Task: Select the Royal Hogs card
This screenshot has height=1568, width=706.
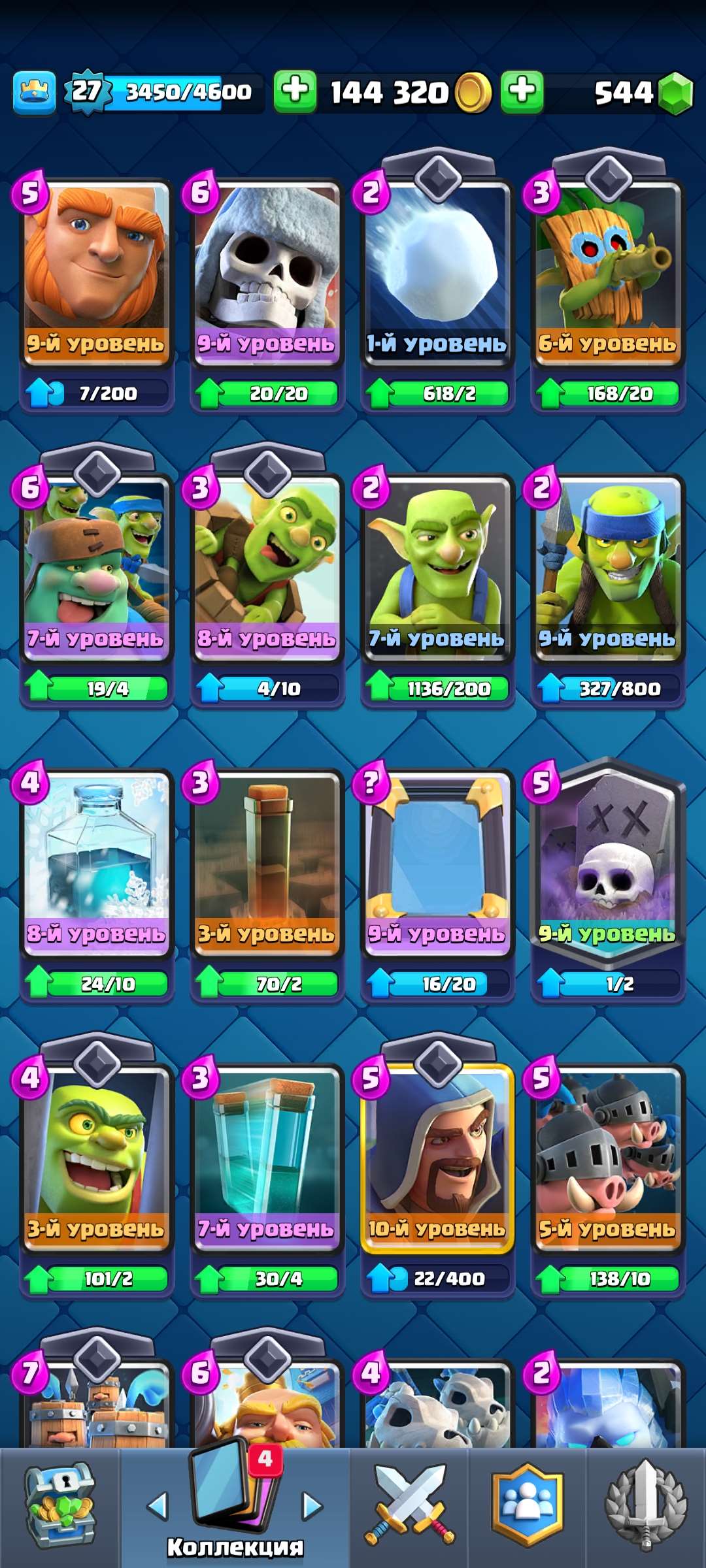Action: tap(607, 1156)
